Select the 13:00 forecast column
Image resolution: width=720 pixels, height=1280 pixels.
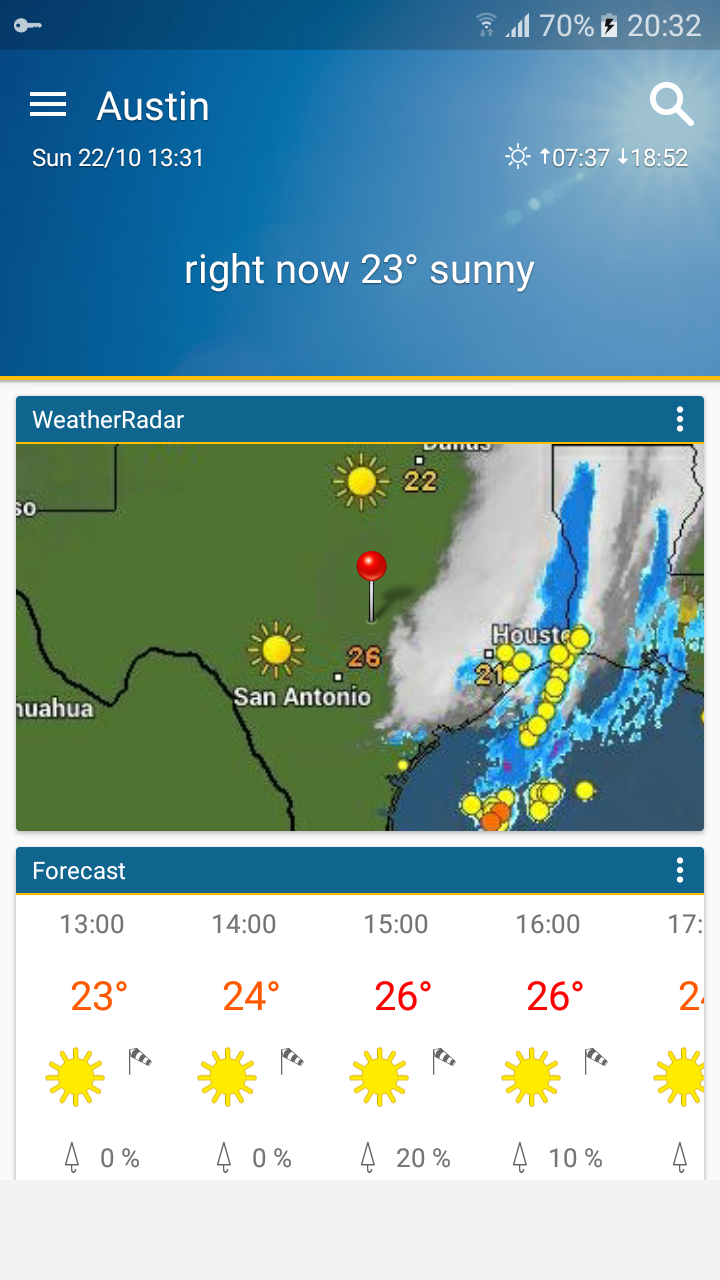coord(92,1040)
